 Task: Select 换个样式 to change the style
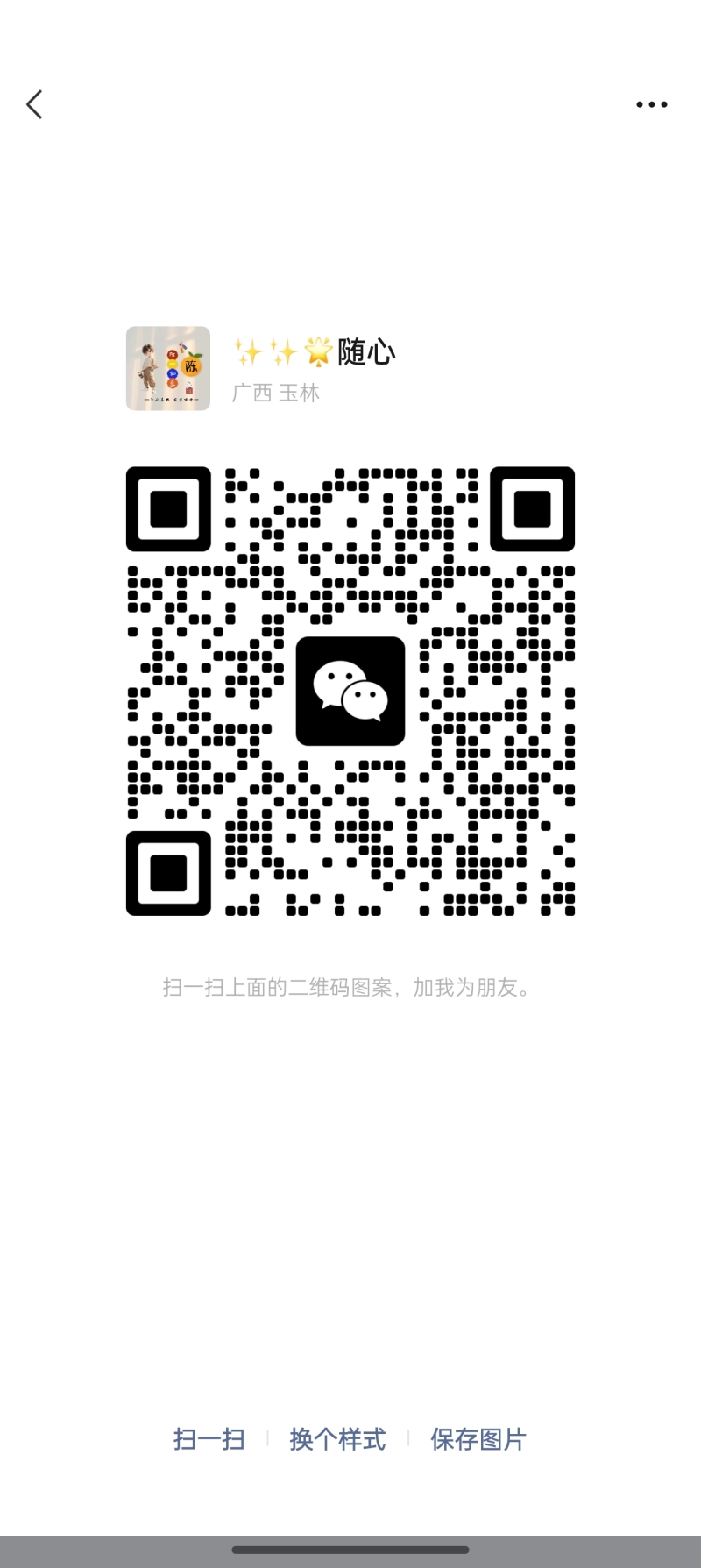tap(337, 1438)
